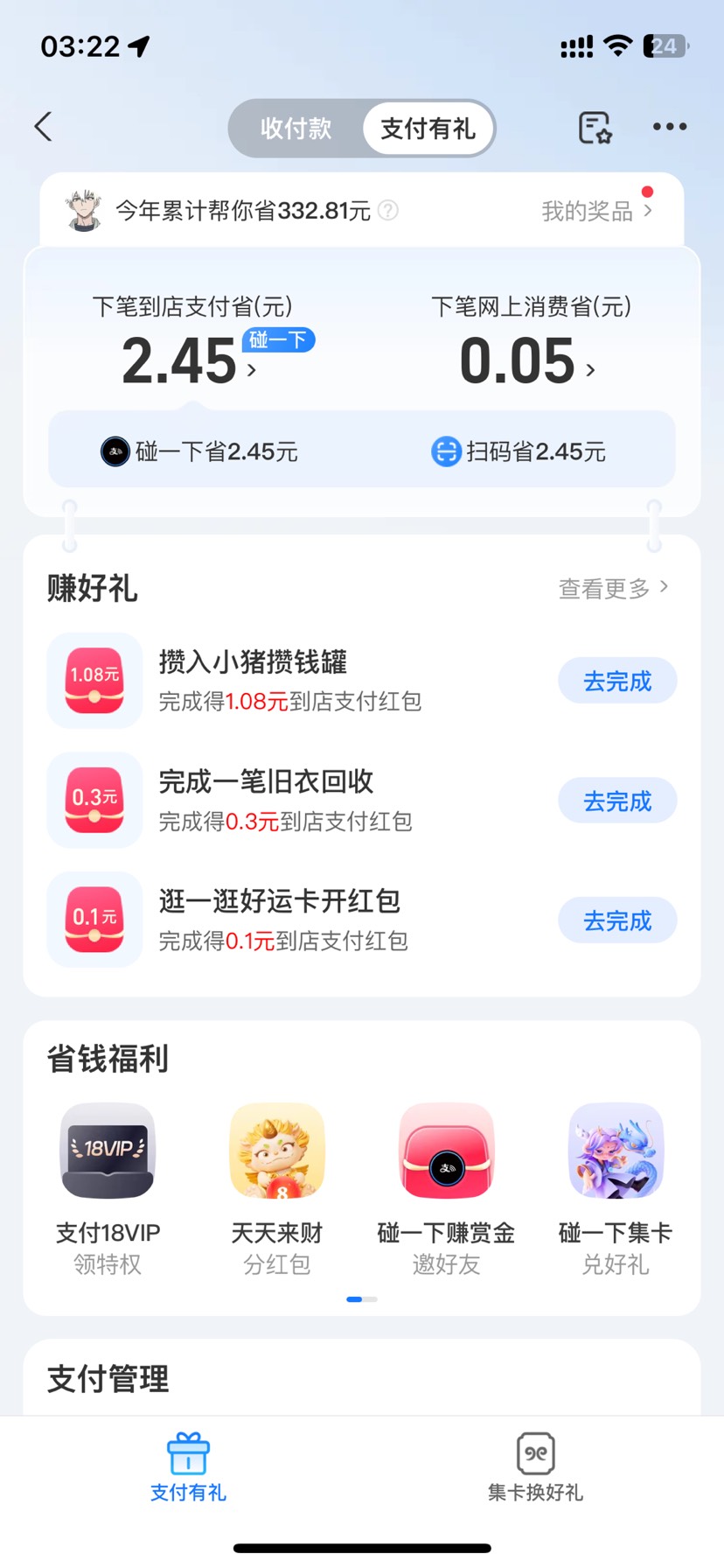The height and width of the screenshot is (1568, 724).
Task: Tap 去完成 for 逛一逛好运卡开红包
Action: pos(617,920)
